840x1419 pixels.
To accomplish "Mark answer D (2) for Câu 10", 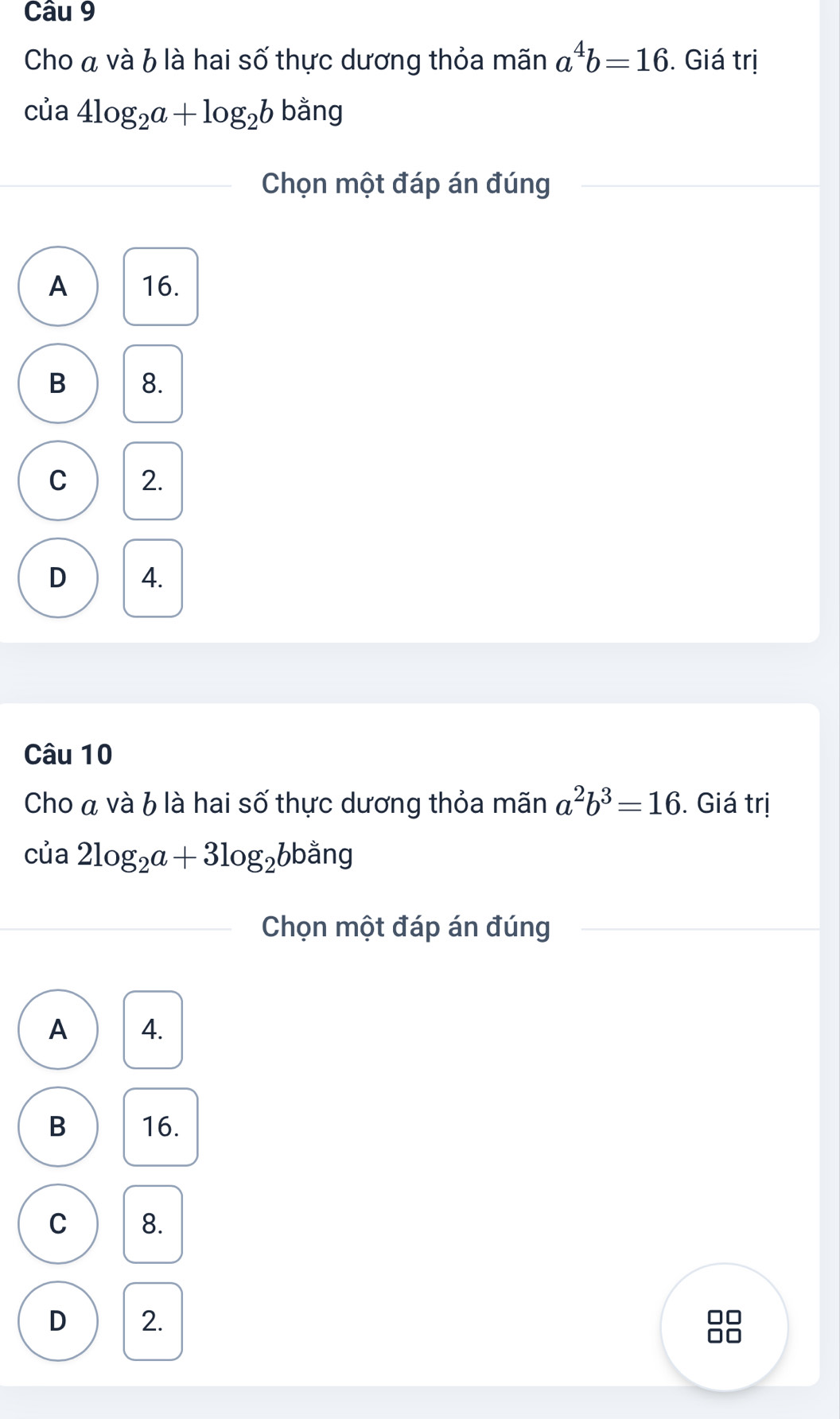I will 58,1321.
